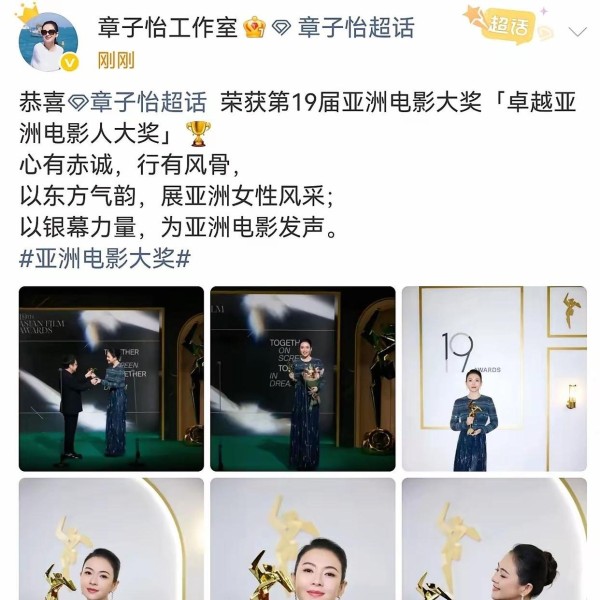View second photo with bouquet on green stage
Viewport: 600px width, 600px height.
coord(302,378)
